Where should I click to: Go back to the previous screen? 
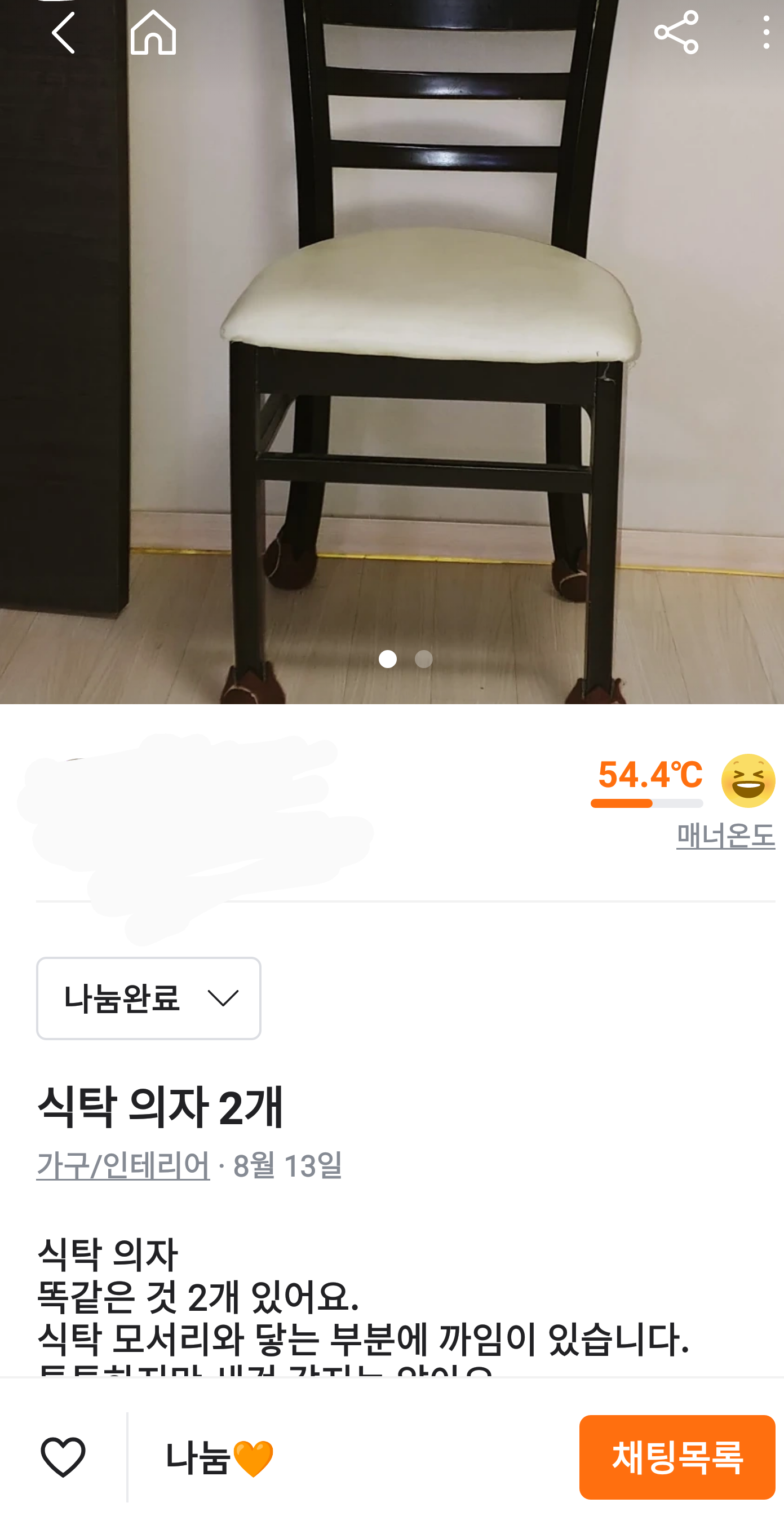(63, 33)
